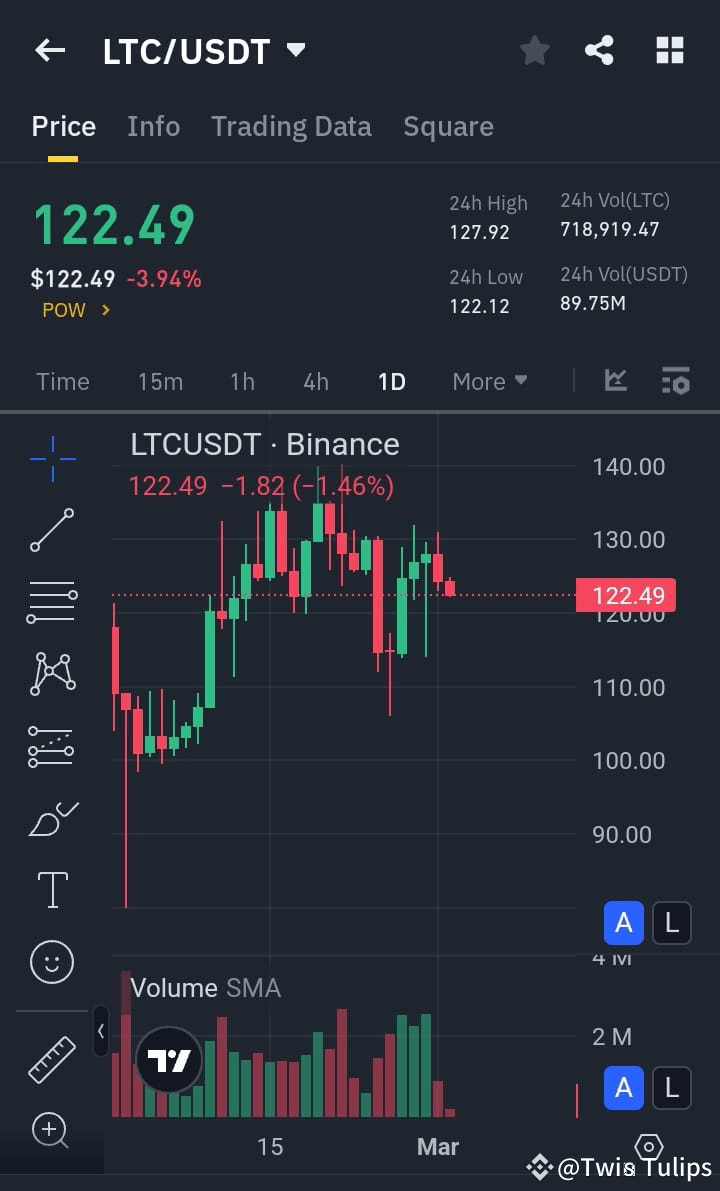The image size is (720, 1191).
Task: Mark LTC/USDT as favorite with star
Action: pos(534,50)
